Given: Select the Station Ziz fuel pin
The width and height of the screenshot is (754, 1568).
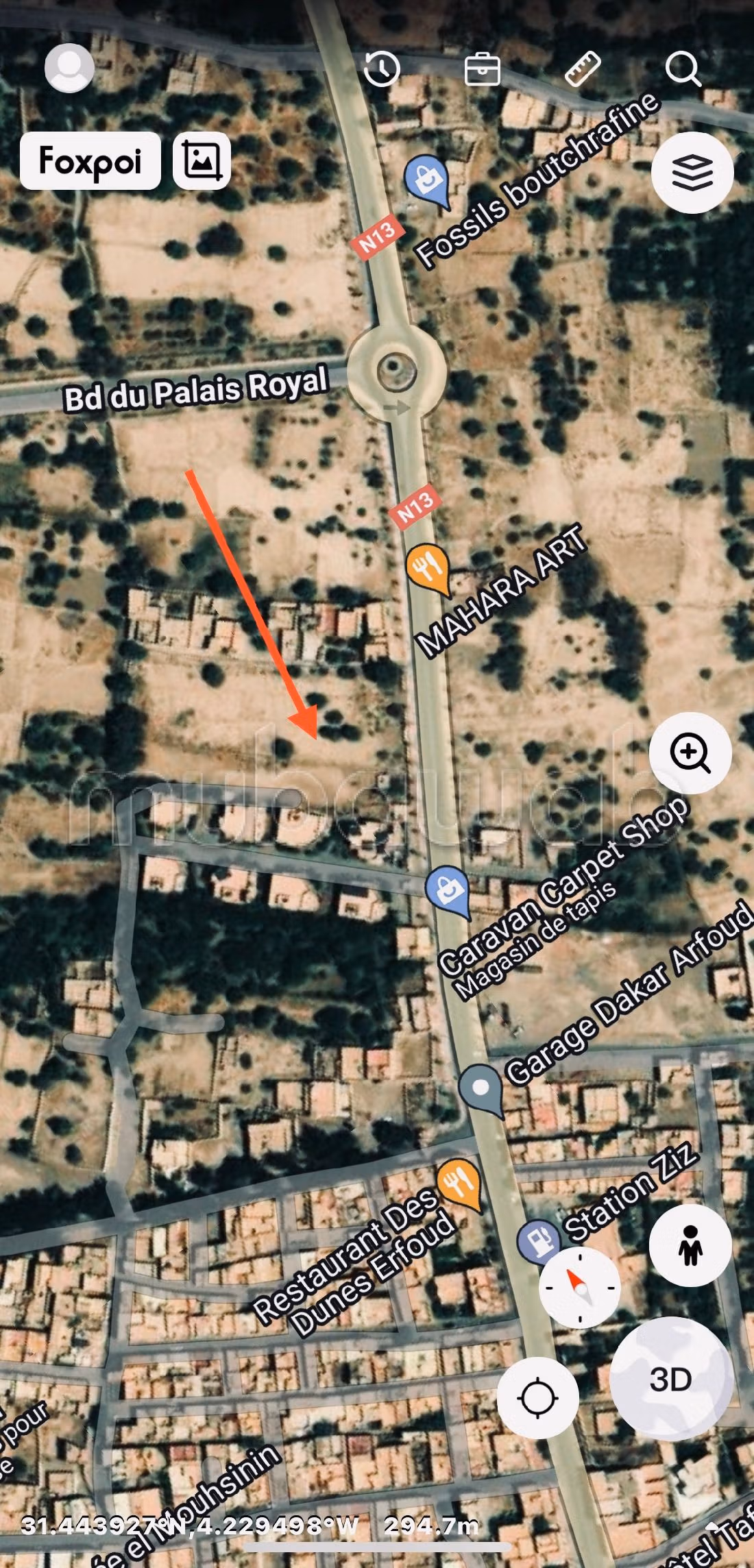Looking at the screenshot, I should (538, 1240).
